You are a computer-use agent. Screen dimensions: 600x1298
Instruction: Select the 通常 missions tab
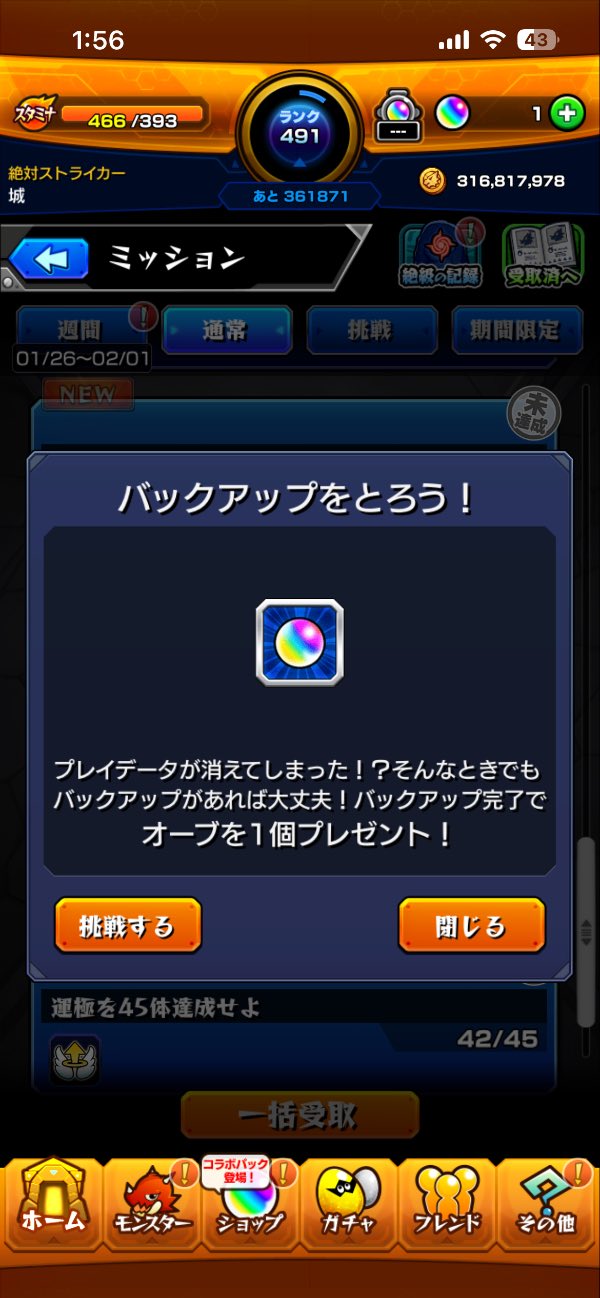pyautogui.click(x=226, y=331)
